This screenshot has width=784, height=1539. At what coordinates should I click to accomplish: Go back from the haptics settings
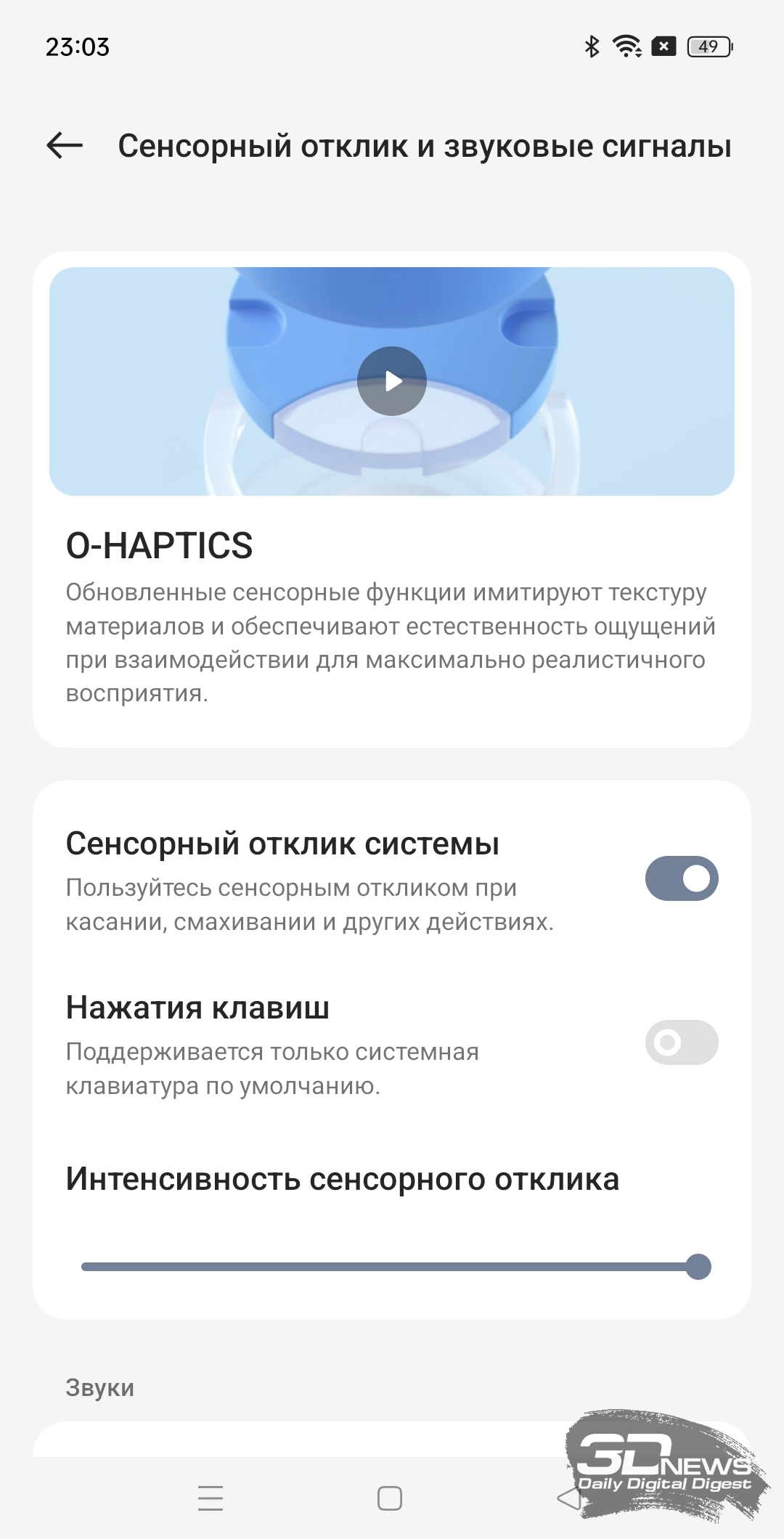(65, 146)
